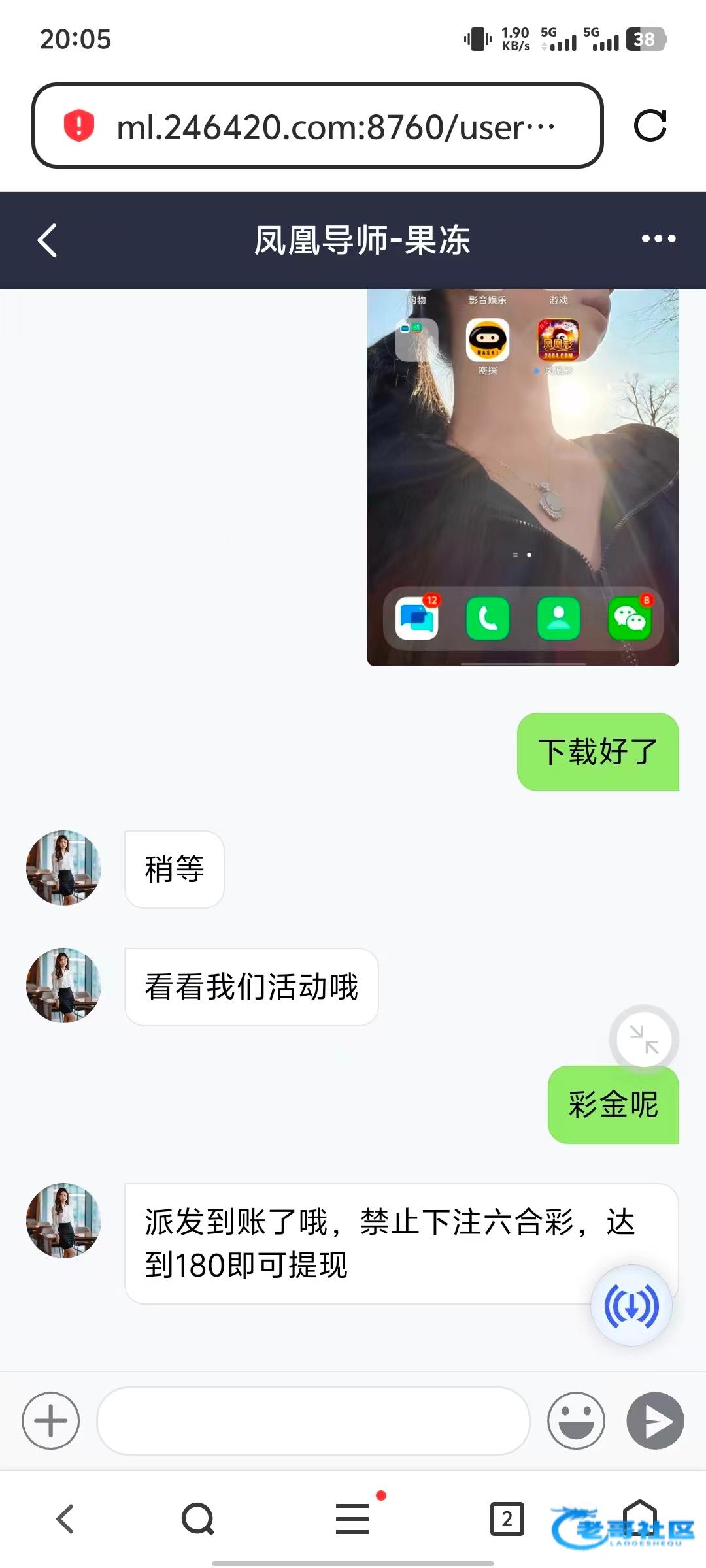Image resolution: width=706 pixels, height=1568 pixels.
Task: Open the emoji picker
Action: tap(576, 1420)
